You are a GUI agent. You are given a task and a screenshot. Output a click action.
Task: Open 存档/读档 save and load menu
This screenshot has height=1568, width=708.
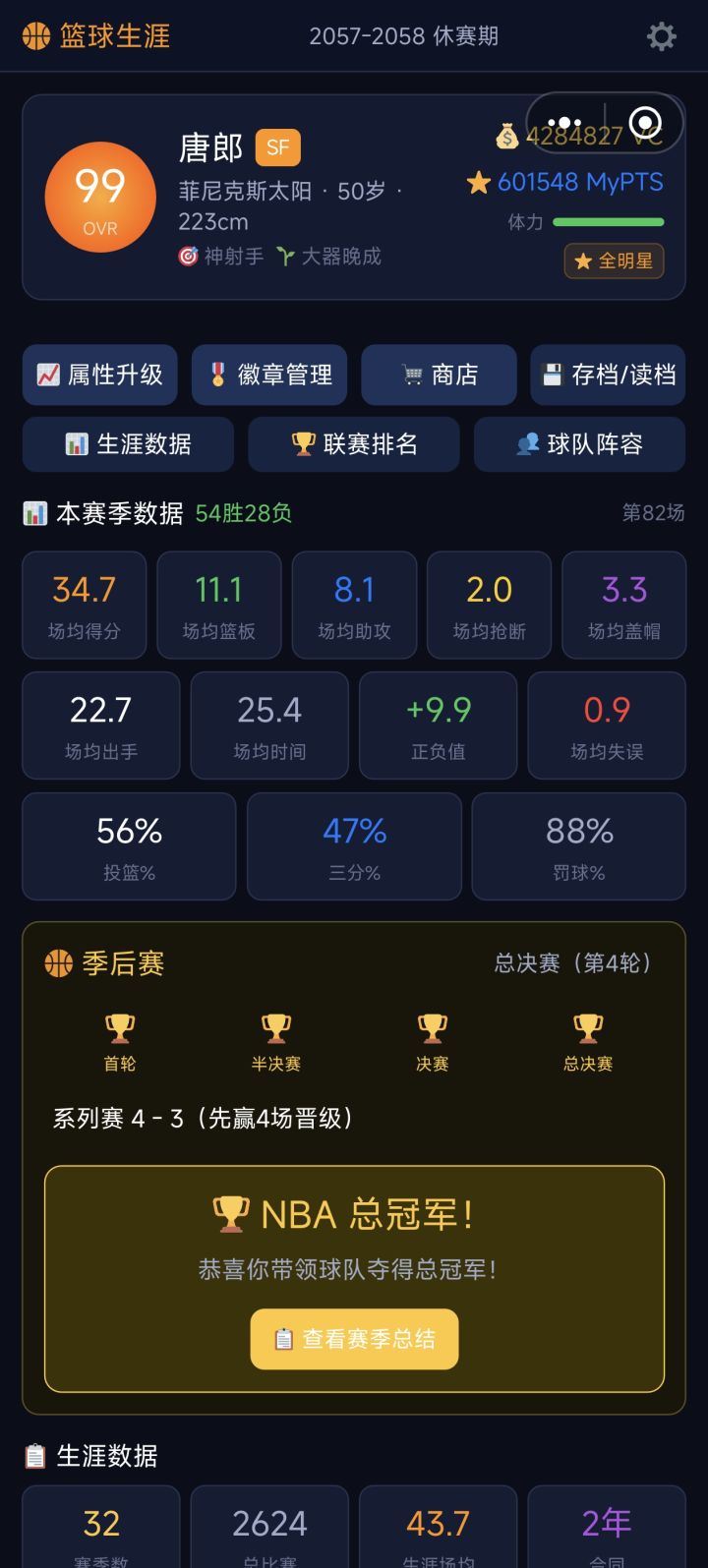click(608, 375)
